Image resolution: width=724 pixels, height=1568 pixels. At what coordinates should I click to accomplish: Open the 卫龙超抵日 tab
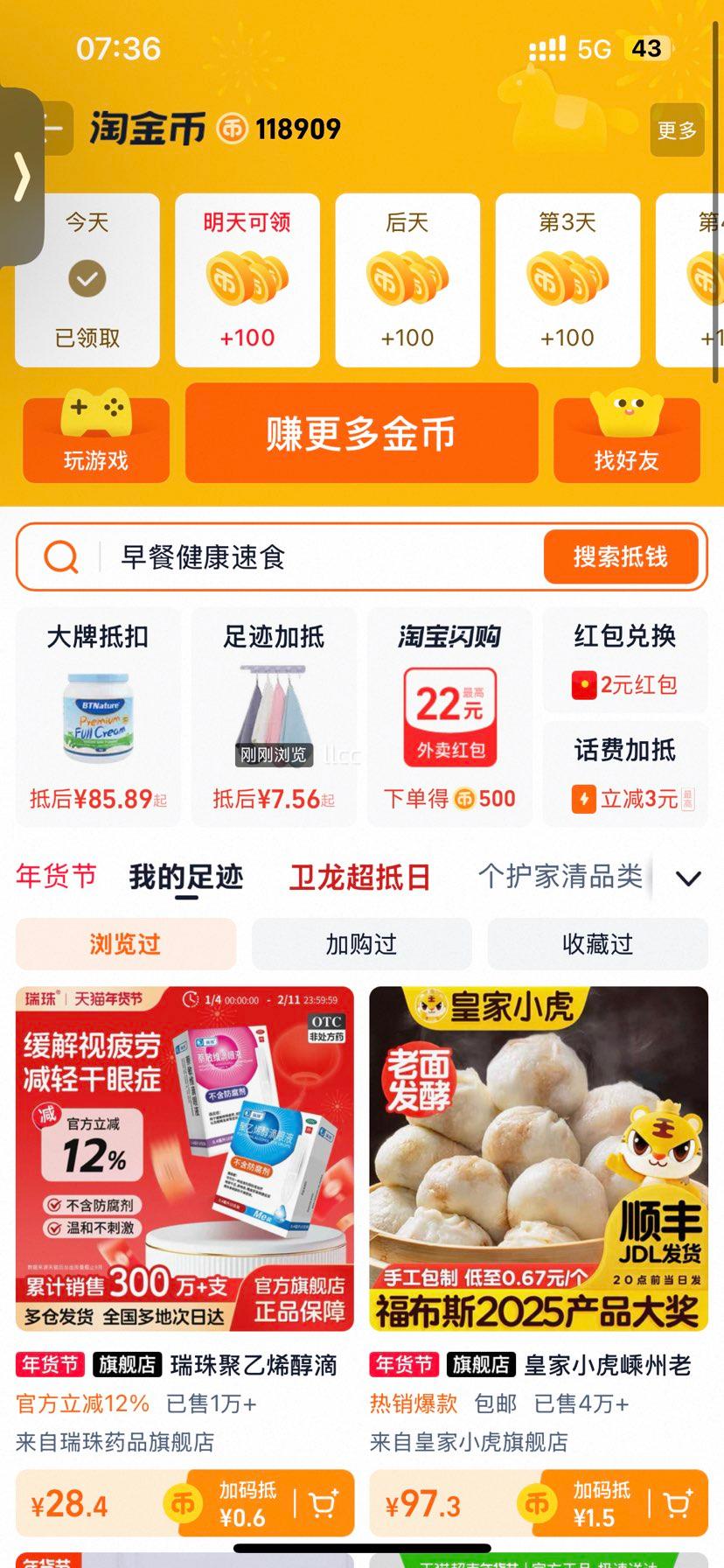pyautogui.click(x=359, y=876)
